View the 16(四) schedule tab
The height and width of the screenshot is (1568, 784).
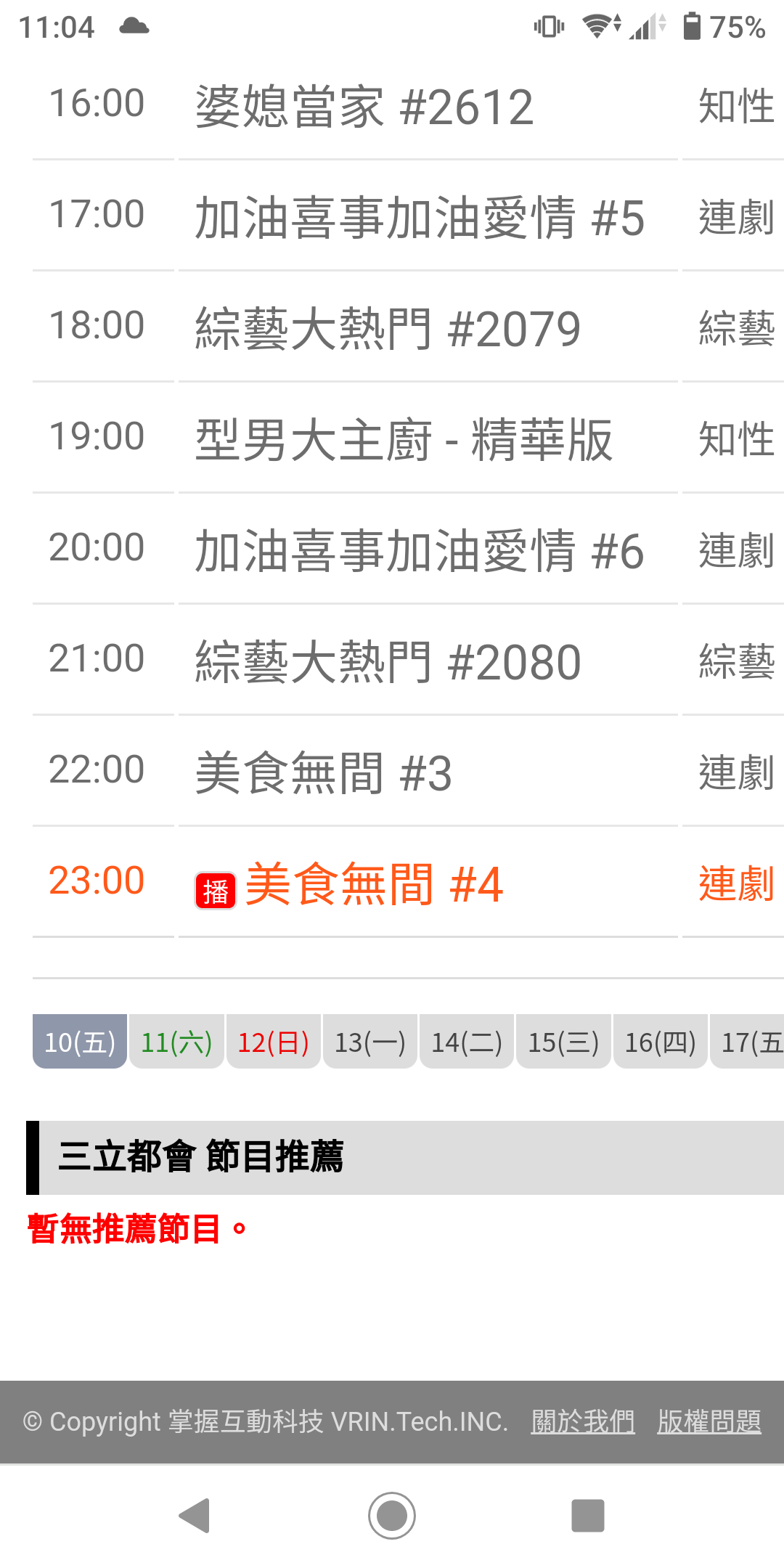pos(661,1042)
